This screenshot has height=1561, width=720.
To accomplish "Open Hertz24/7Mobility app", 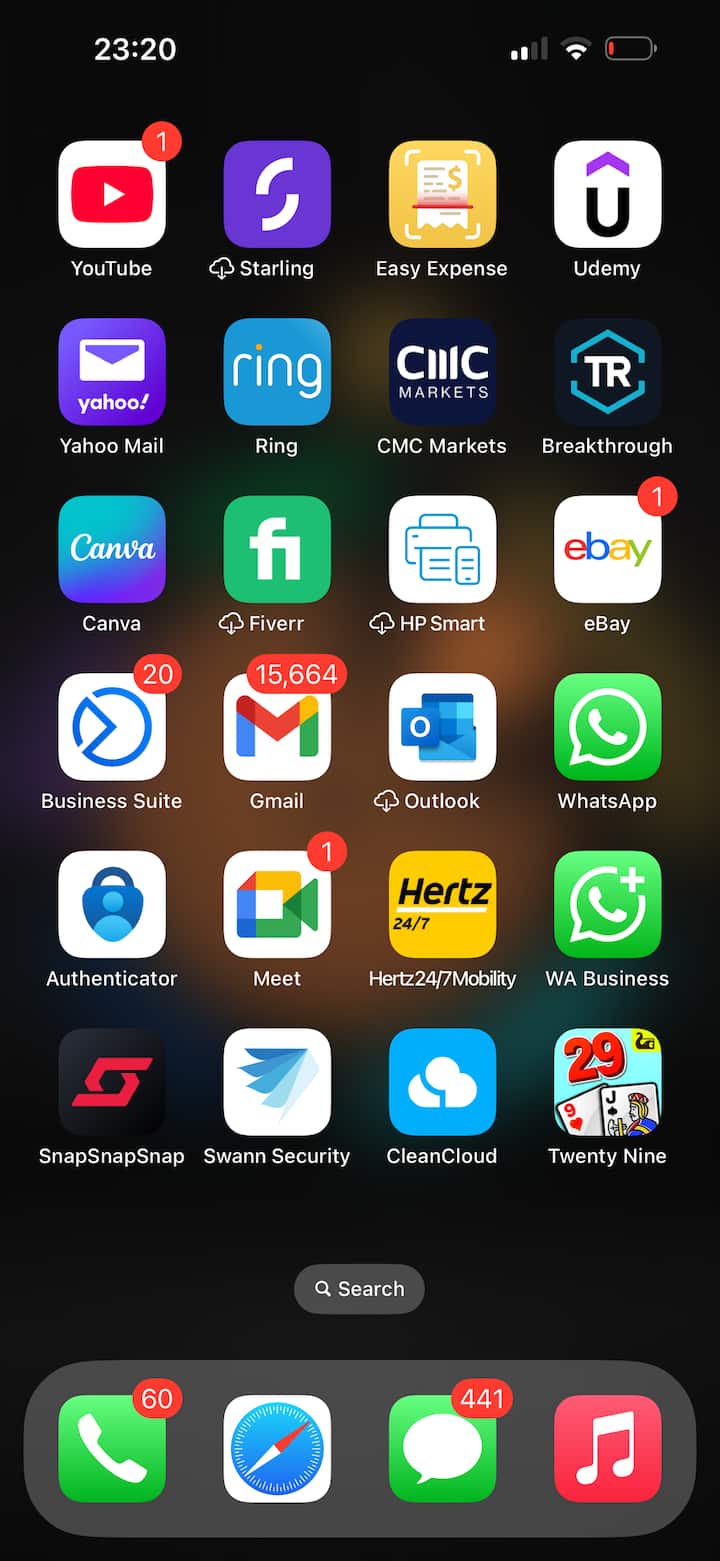I will (442, 904).
